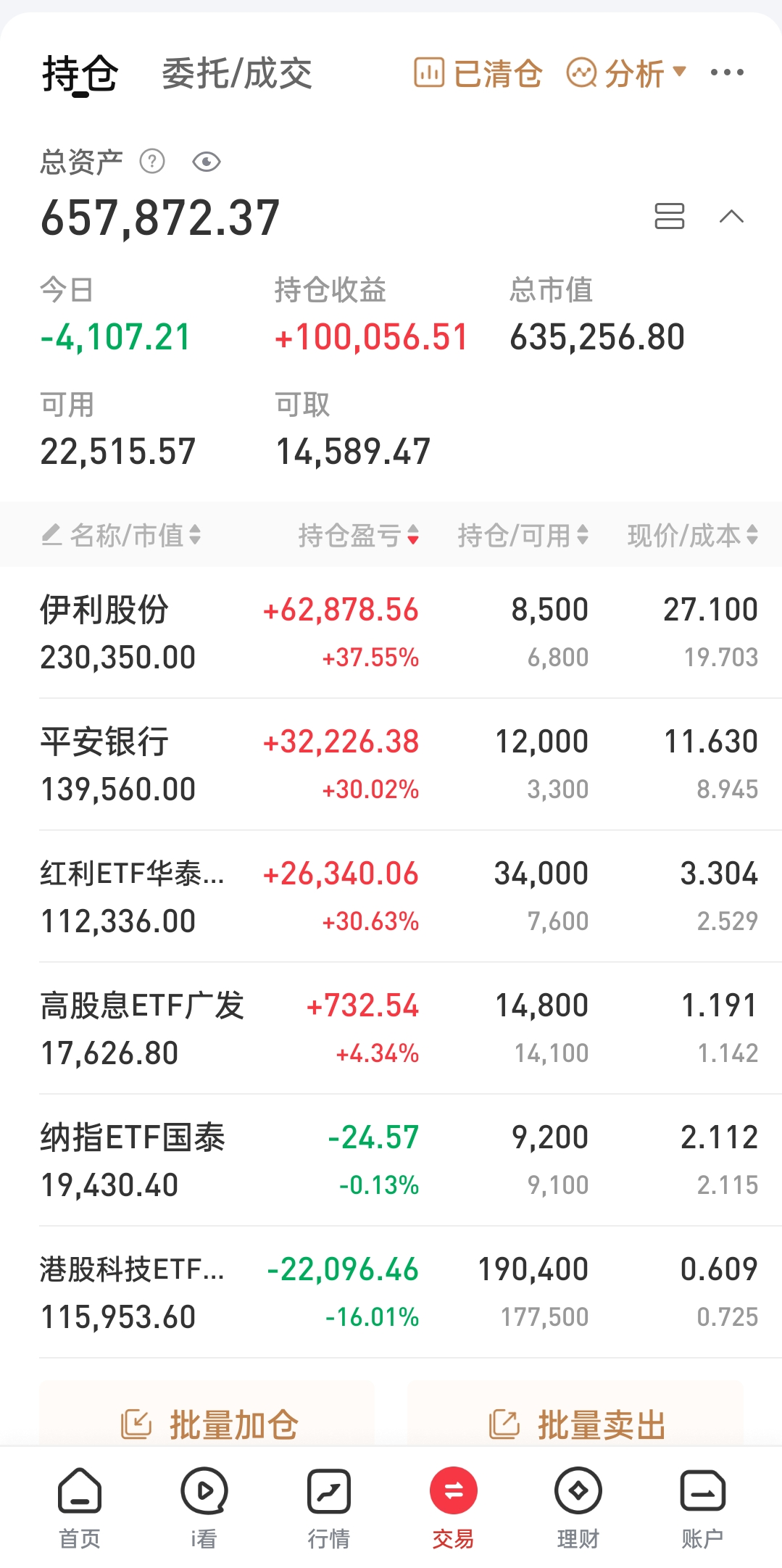
Task: Open 已清仓 cleared positions
Action: [478, 73]
